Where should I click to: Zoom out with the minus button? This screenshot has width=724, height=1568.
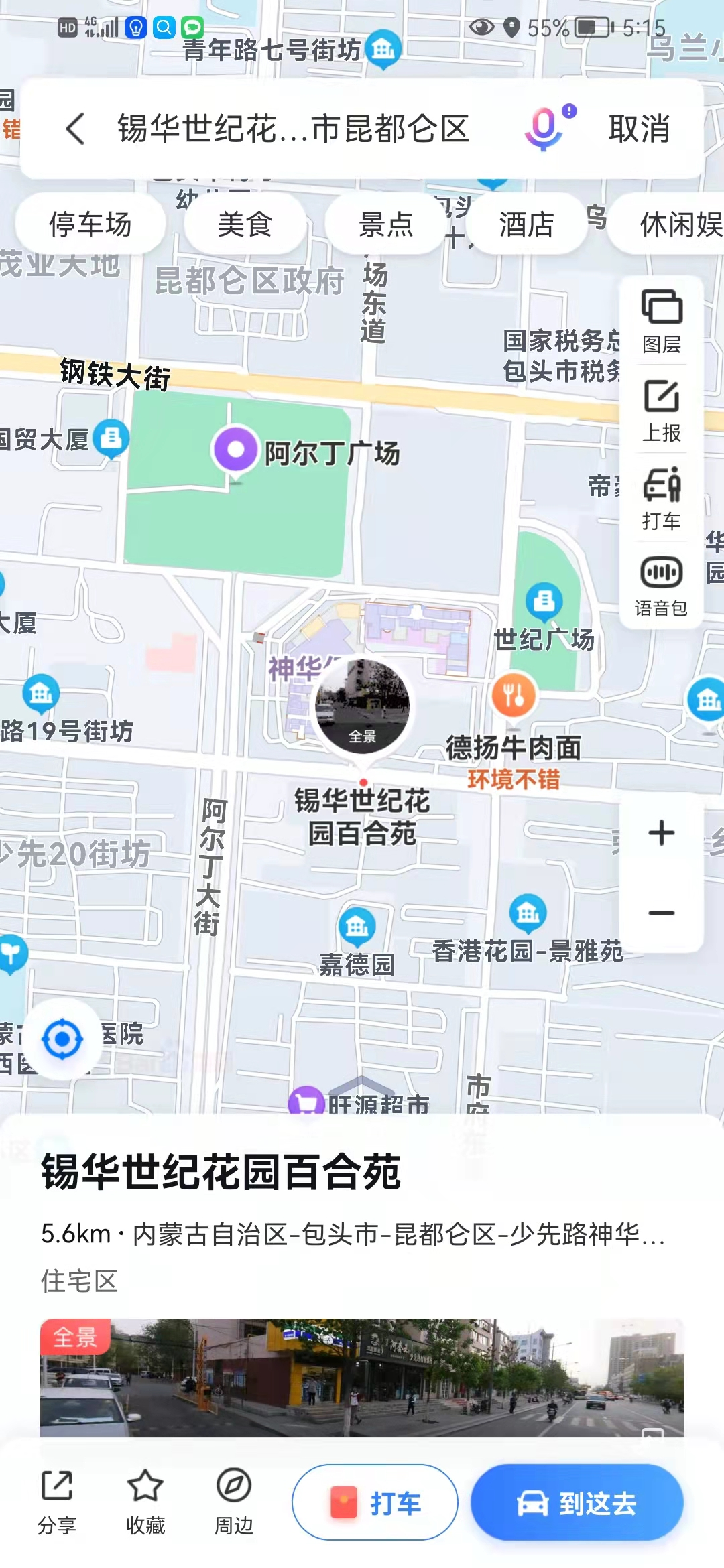pyautogui.click(x=662, y=913)
